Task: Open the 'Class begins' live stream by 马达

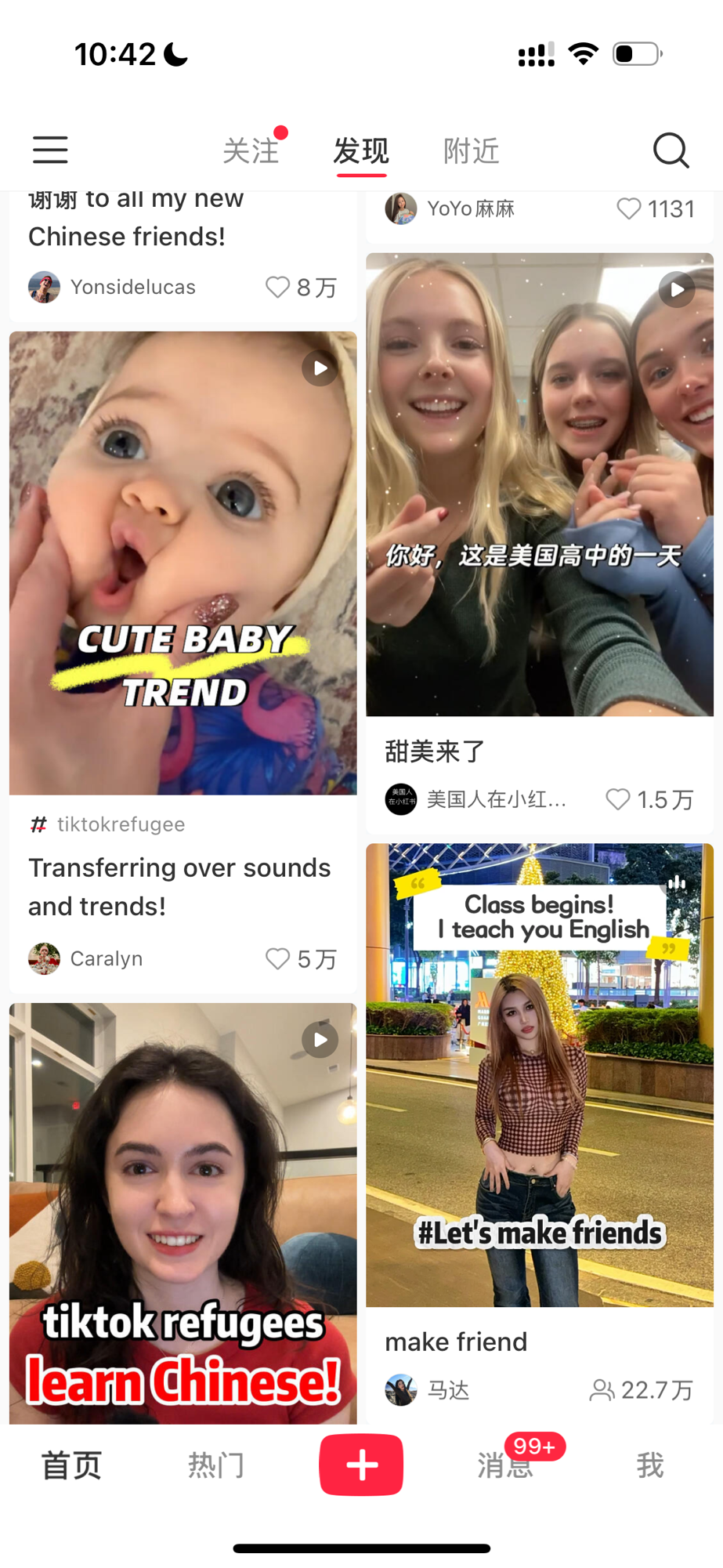Action: pos(540,1075)
